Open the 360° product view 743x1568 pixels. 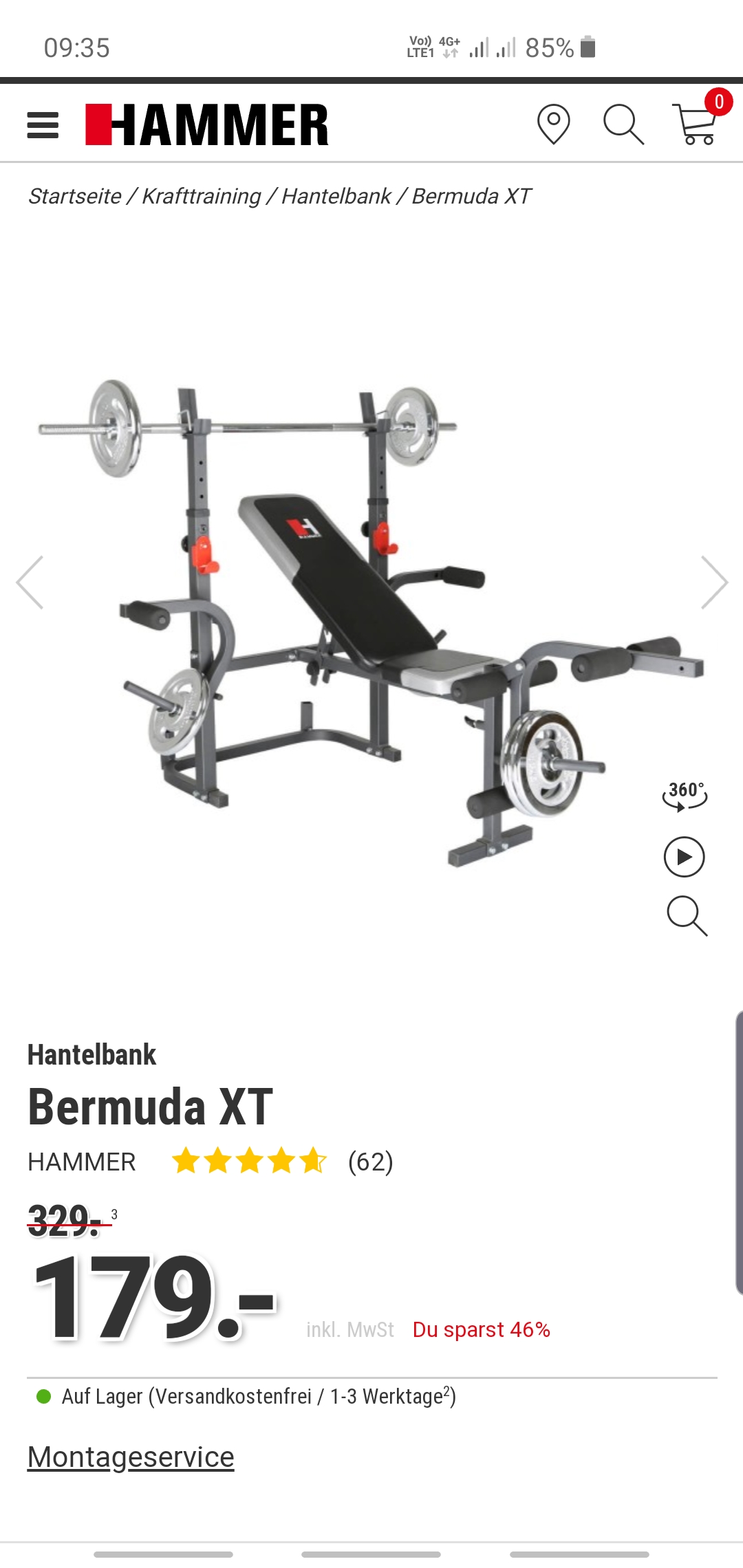click(685, 796)
